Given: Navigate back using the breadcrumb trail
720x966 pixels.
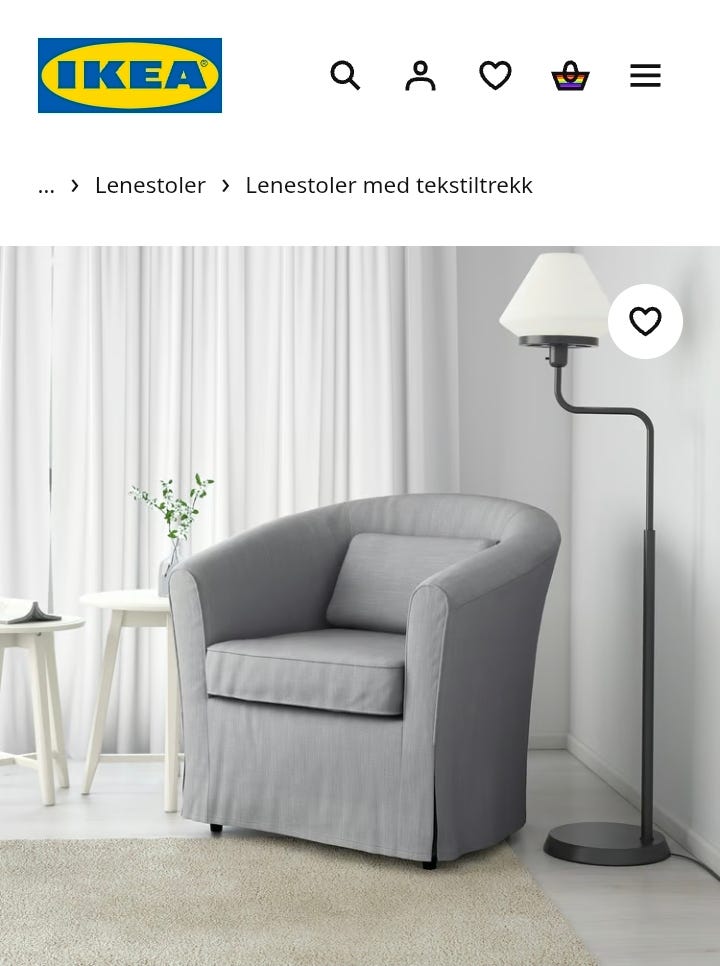Looking at the screenshot, I should [150, 185].
